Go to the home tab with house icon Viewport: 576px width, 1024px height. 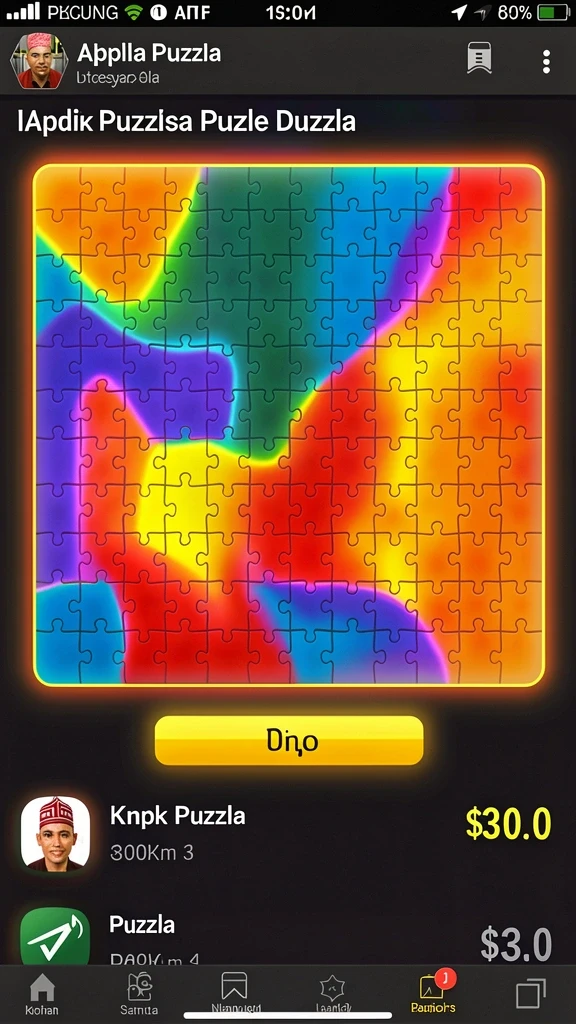pyautogui.click(x=42, y=993)
